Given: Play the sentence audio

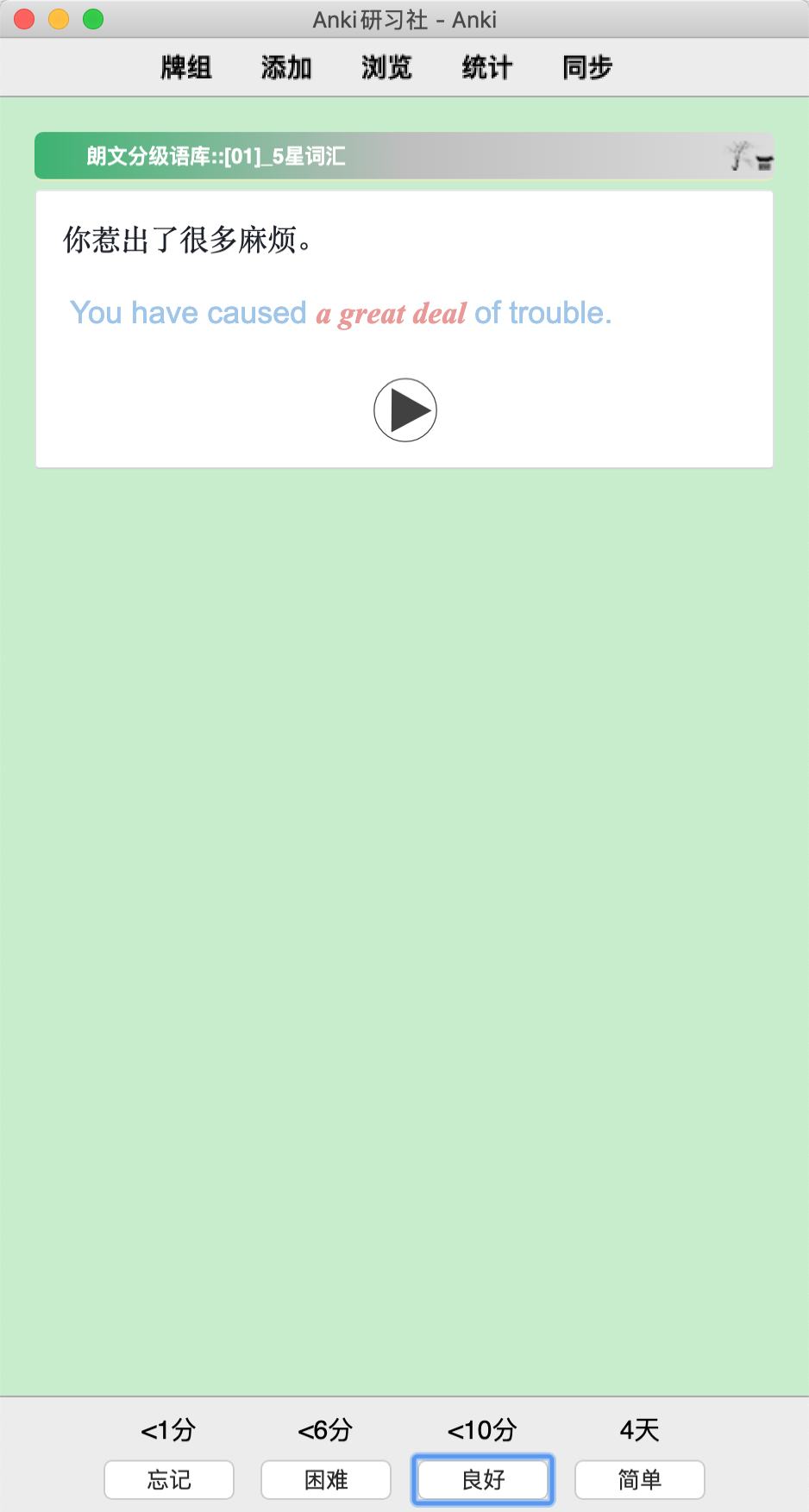Looking at the screenshot, I should [405, 410].
